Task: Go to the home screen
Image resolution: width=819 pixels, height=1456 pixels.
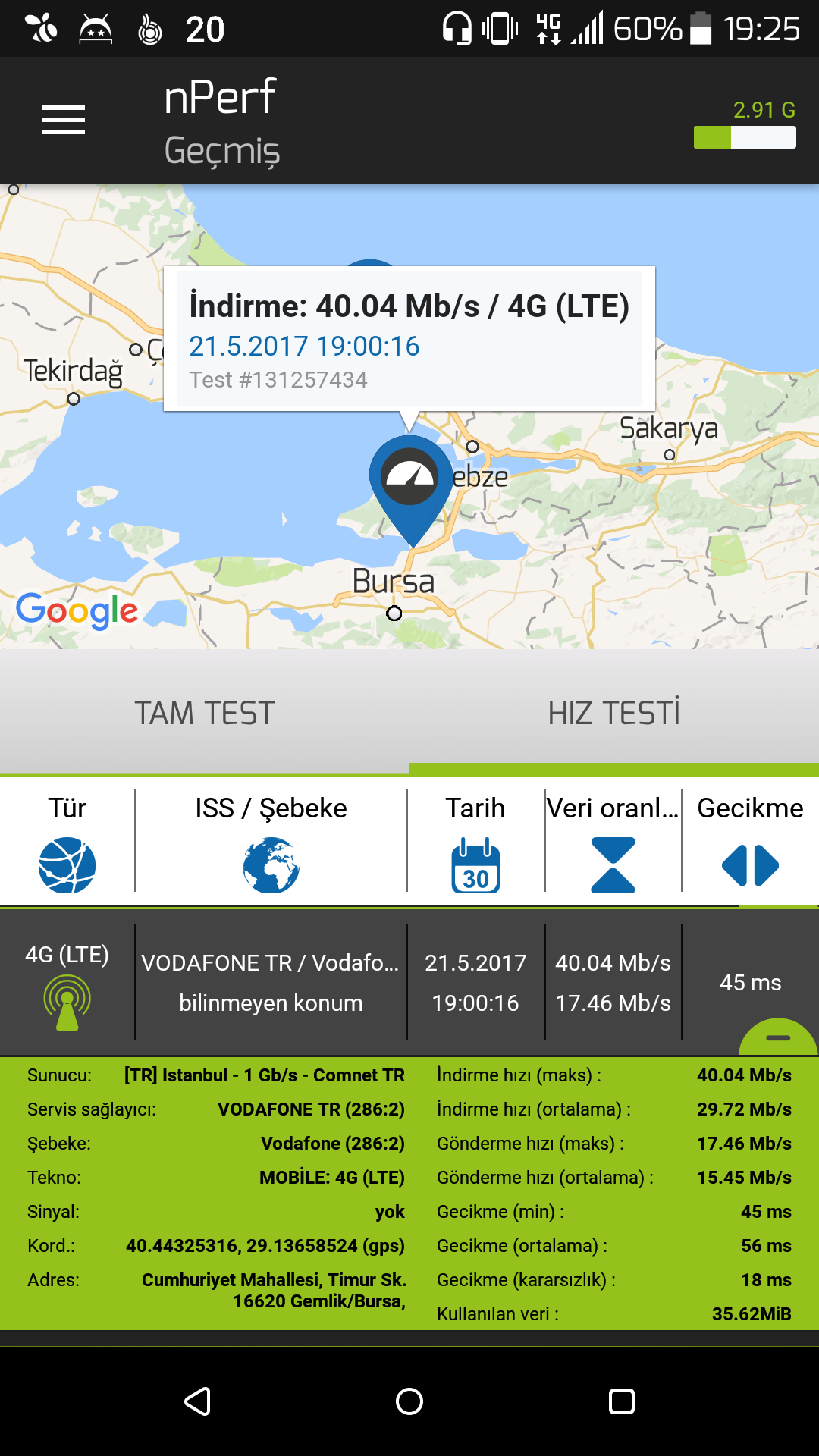Action: (409, 1401)
